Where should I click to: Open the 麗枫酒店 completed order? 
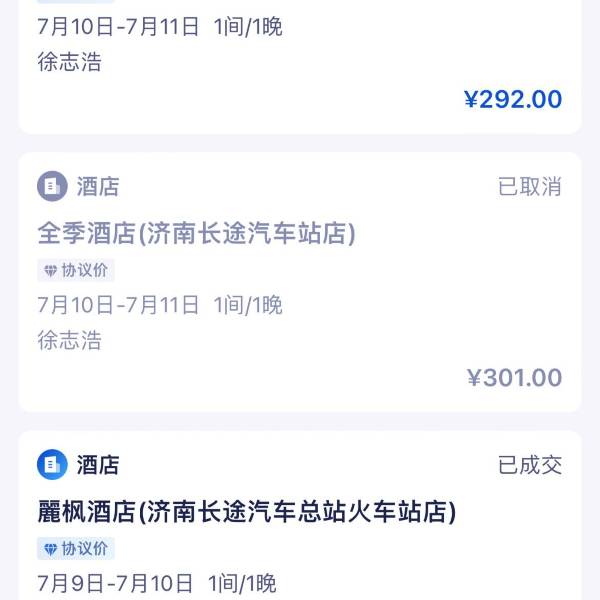click(x=300, y=518)
